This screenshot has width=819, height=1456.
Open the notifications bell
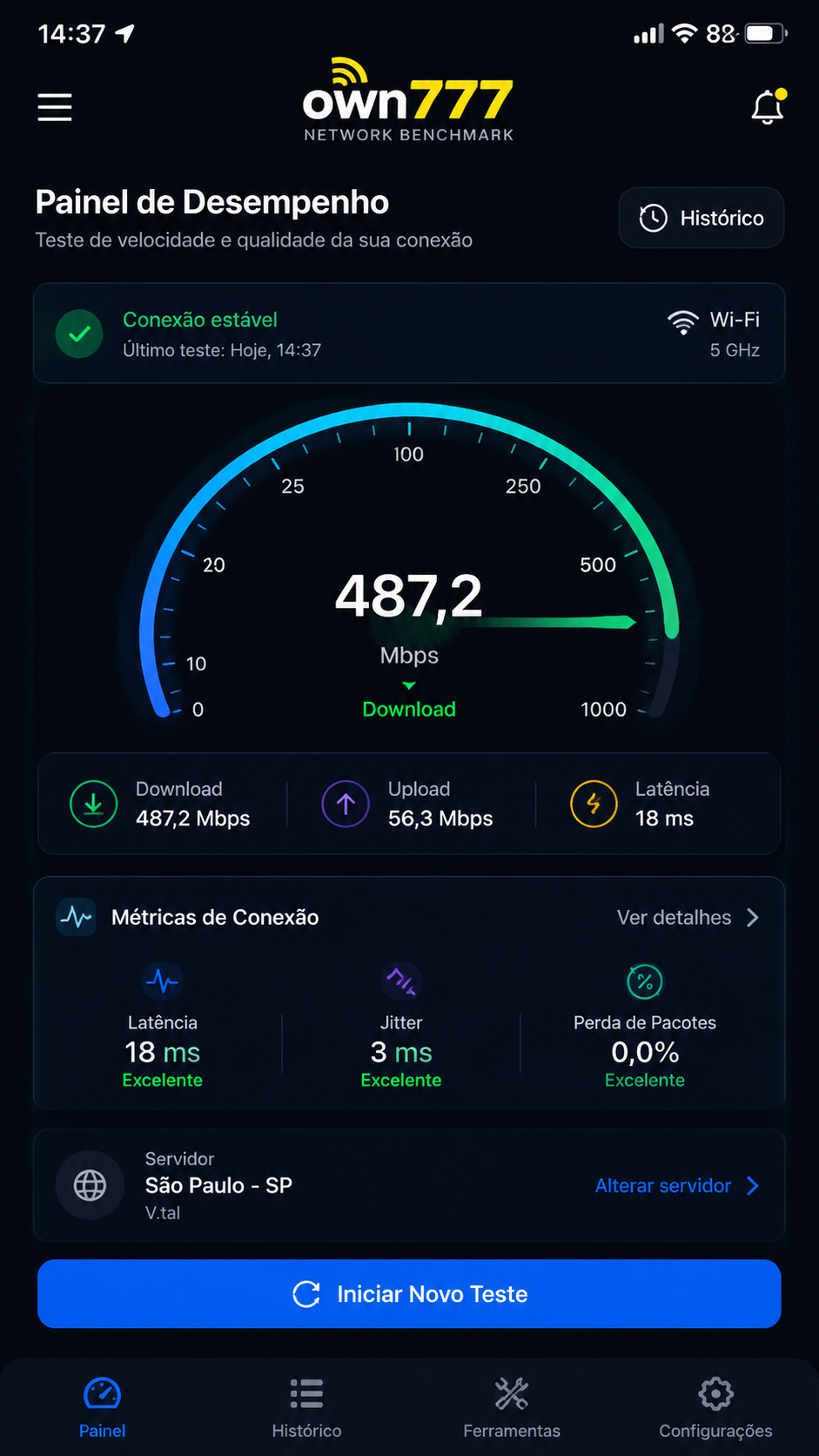(769, 107)
